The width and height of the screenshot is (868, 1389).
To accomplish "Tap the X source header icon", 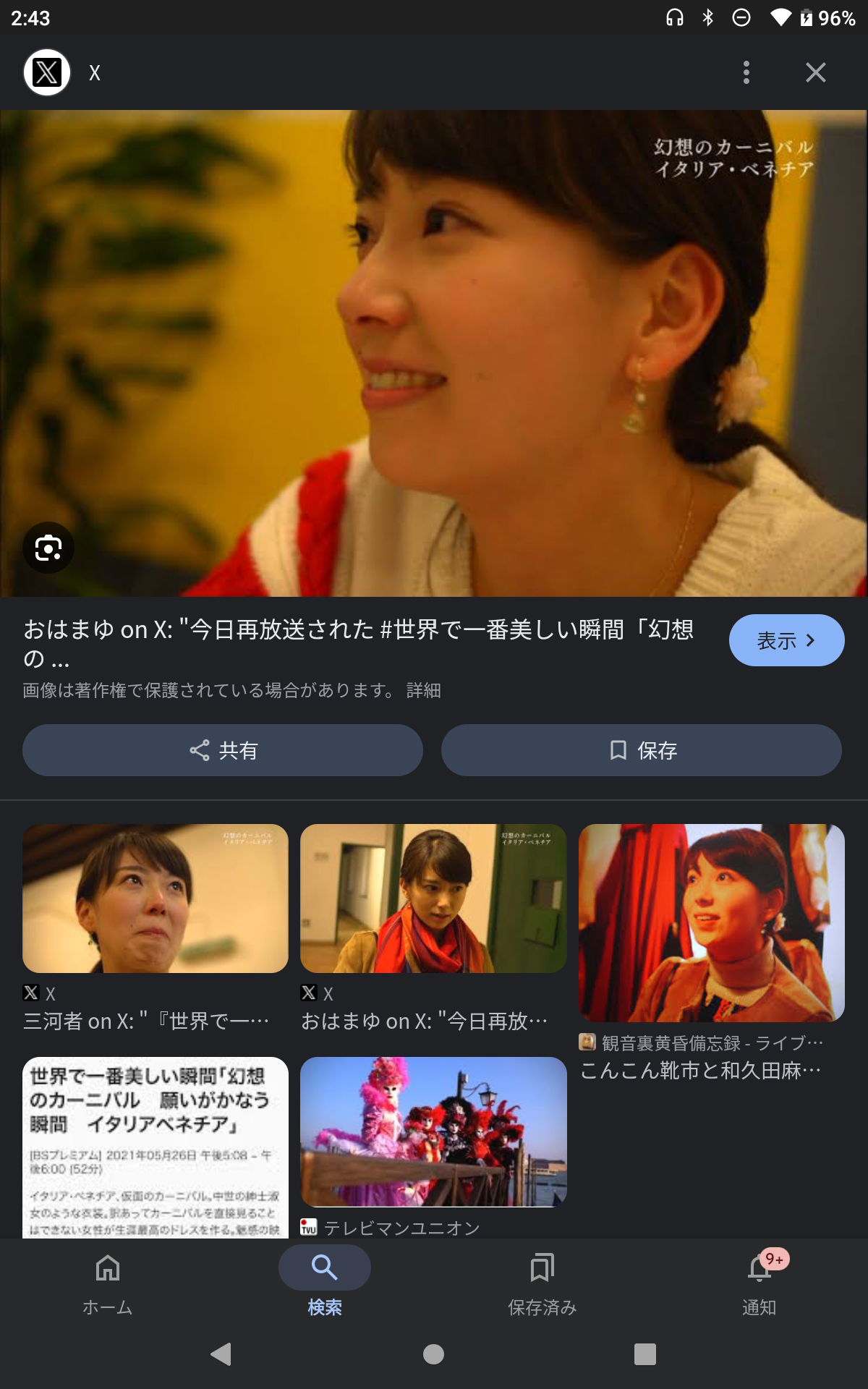I will (47, 72).
